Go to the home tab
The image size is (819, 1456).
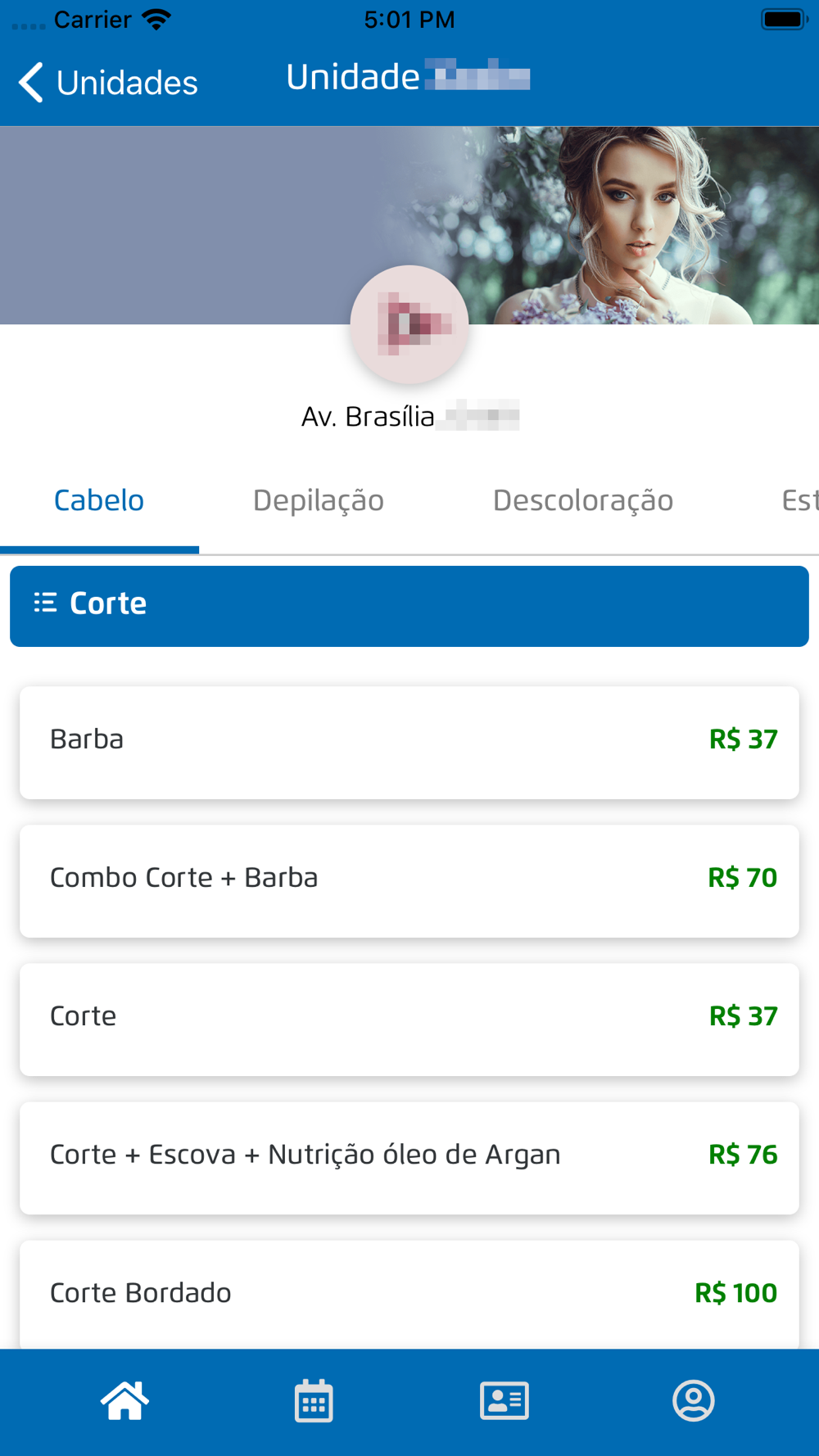tap(124, 1400)
